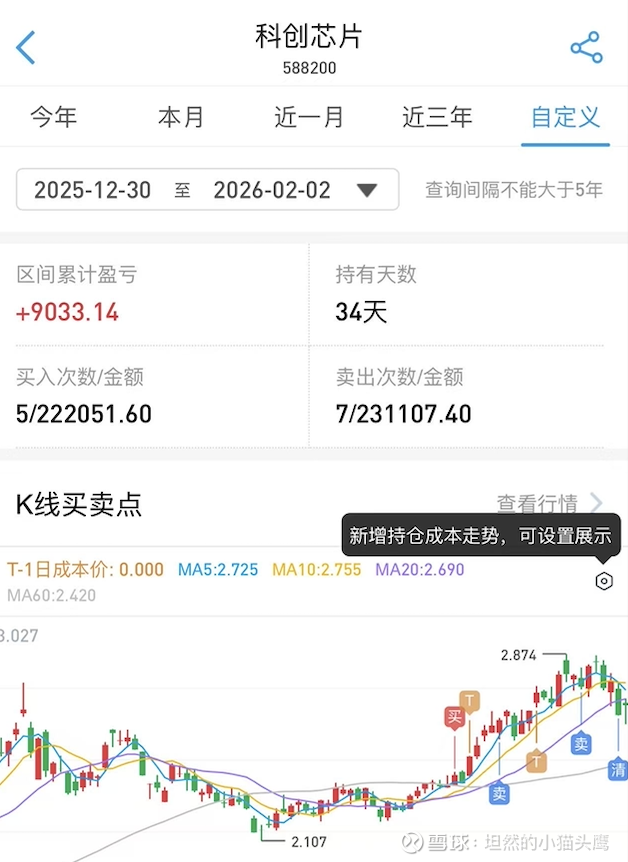Screen dimensions: 628x862
Task: Share this 科创芯片 page
Action: pos(586,48)
